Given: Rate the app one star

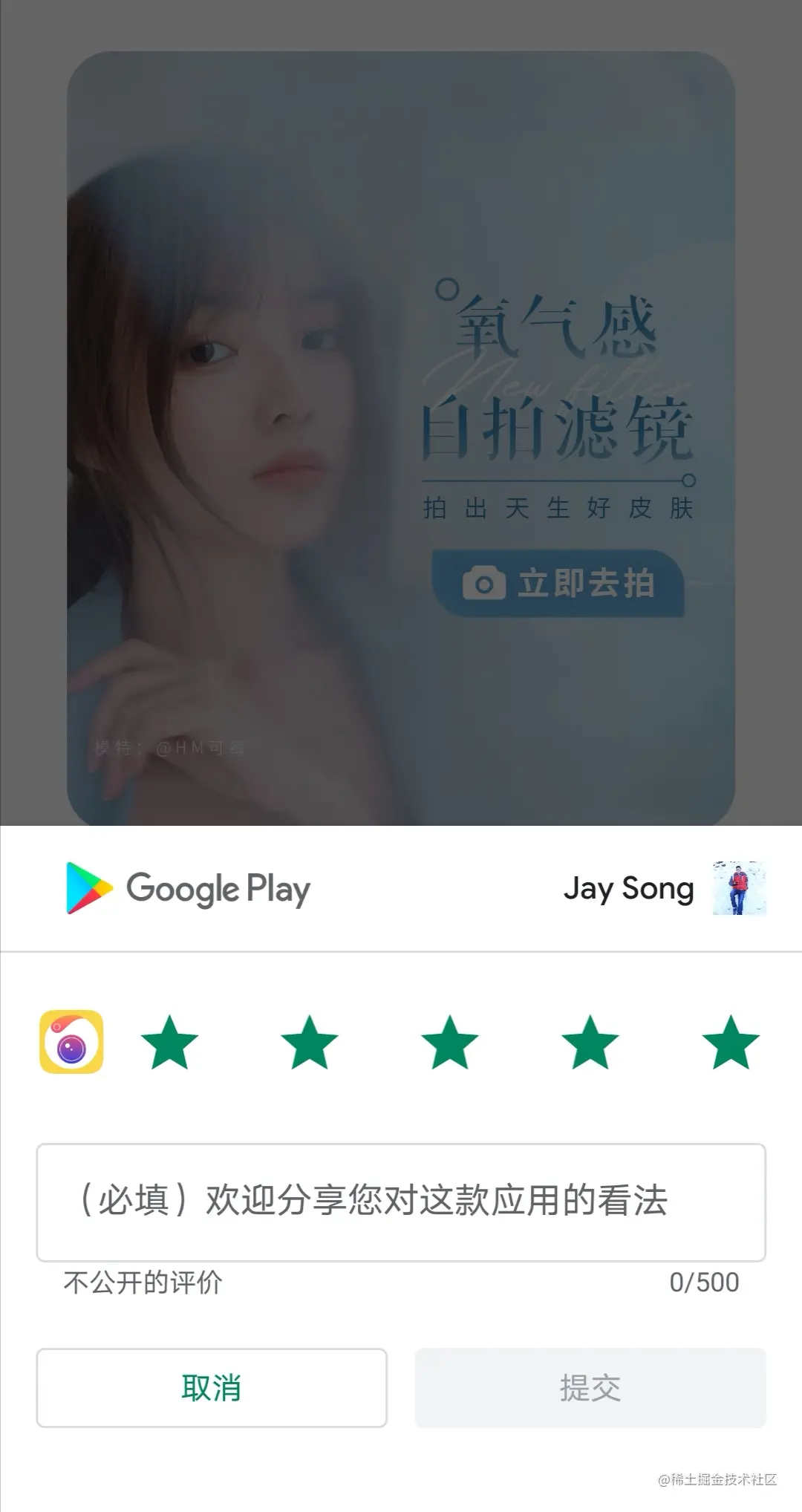Looking at the screenshot, I should pos(169,1042).
